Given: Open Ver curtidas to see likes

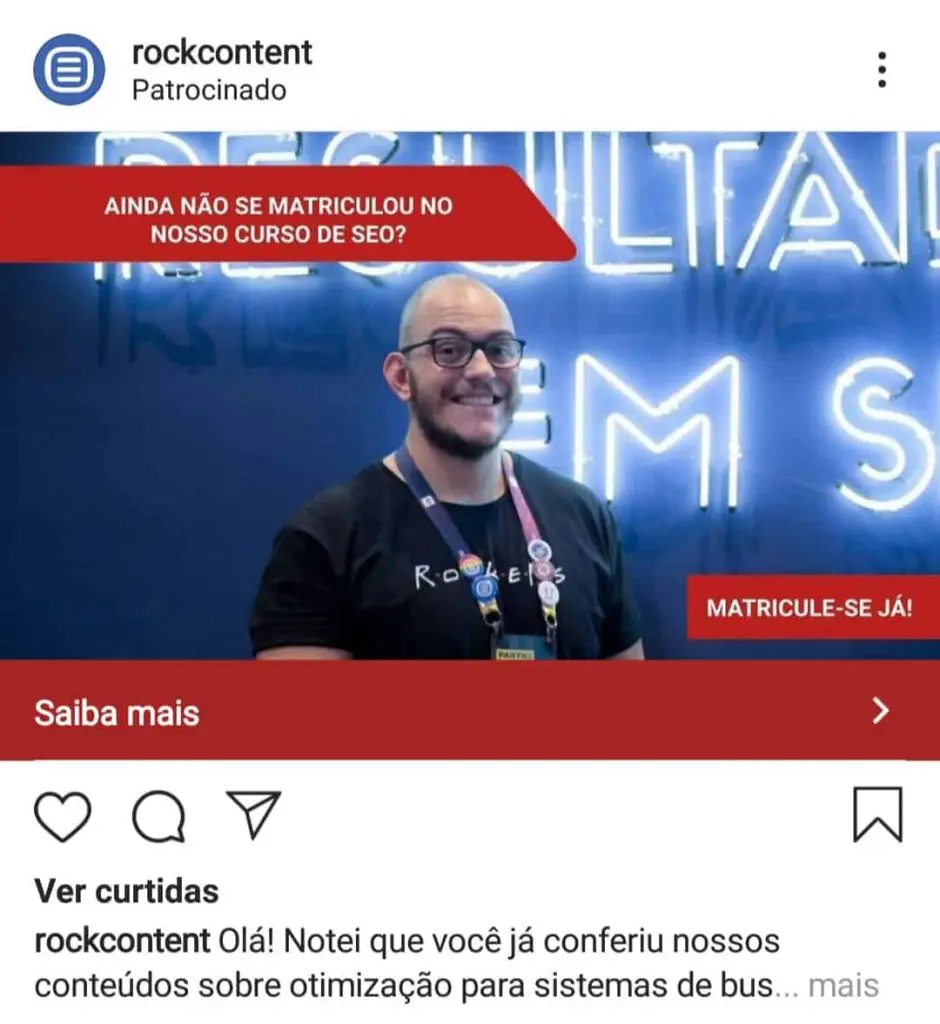Looking at the screenshot, I should 126,890.
